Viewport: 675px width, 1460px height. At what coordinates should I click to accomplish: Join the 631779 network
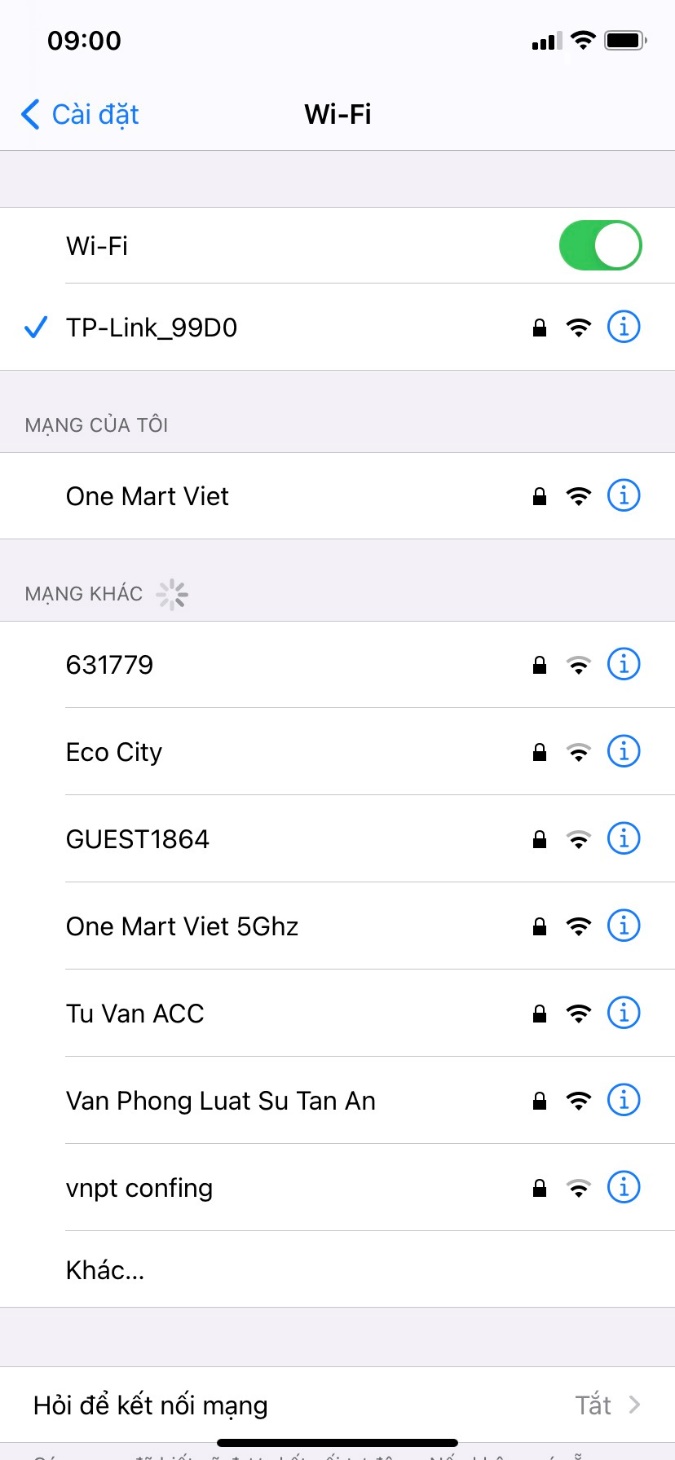click(110, 665)
